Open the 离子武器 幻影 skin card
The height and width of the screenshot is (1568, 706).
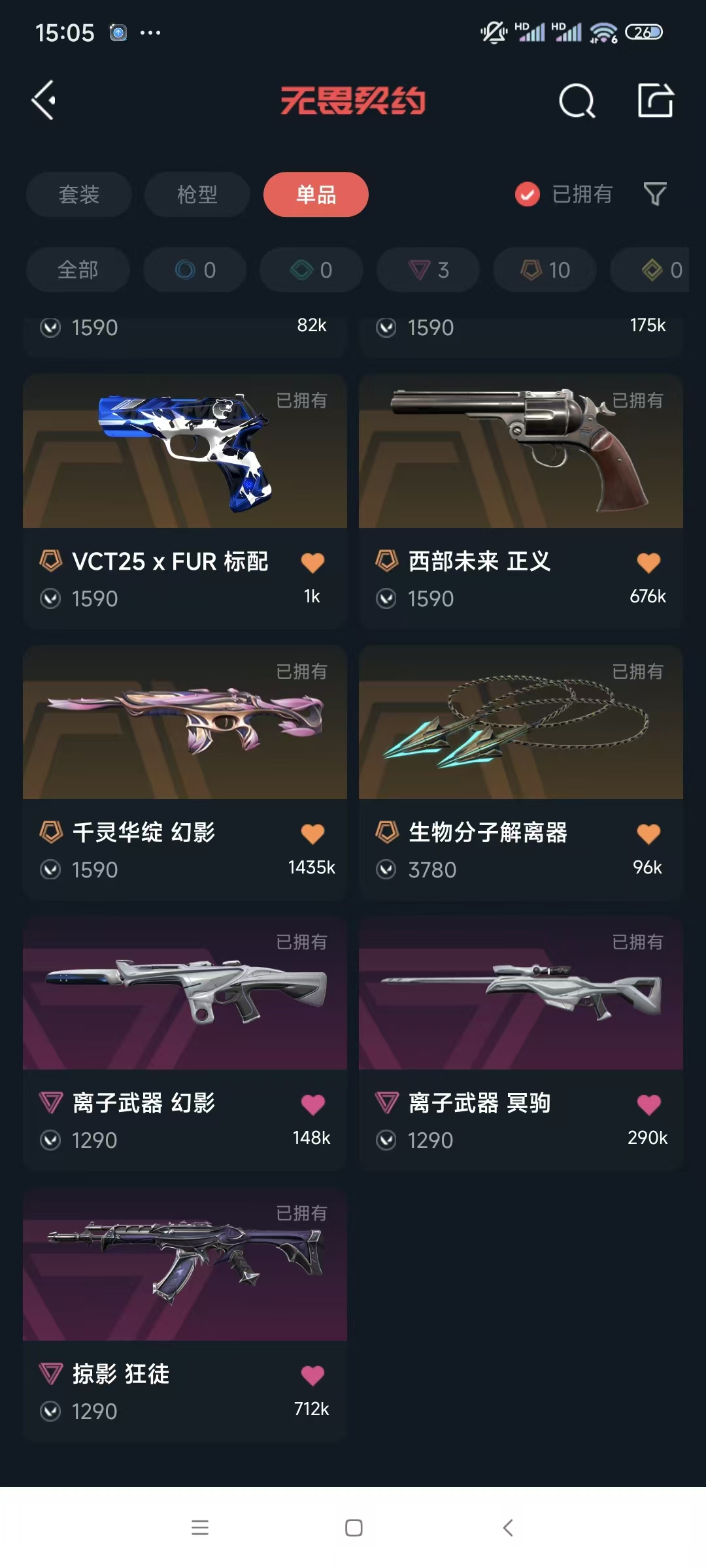point(185,1043)
